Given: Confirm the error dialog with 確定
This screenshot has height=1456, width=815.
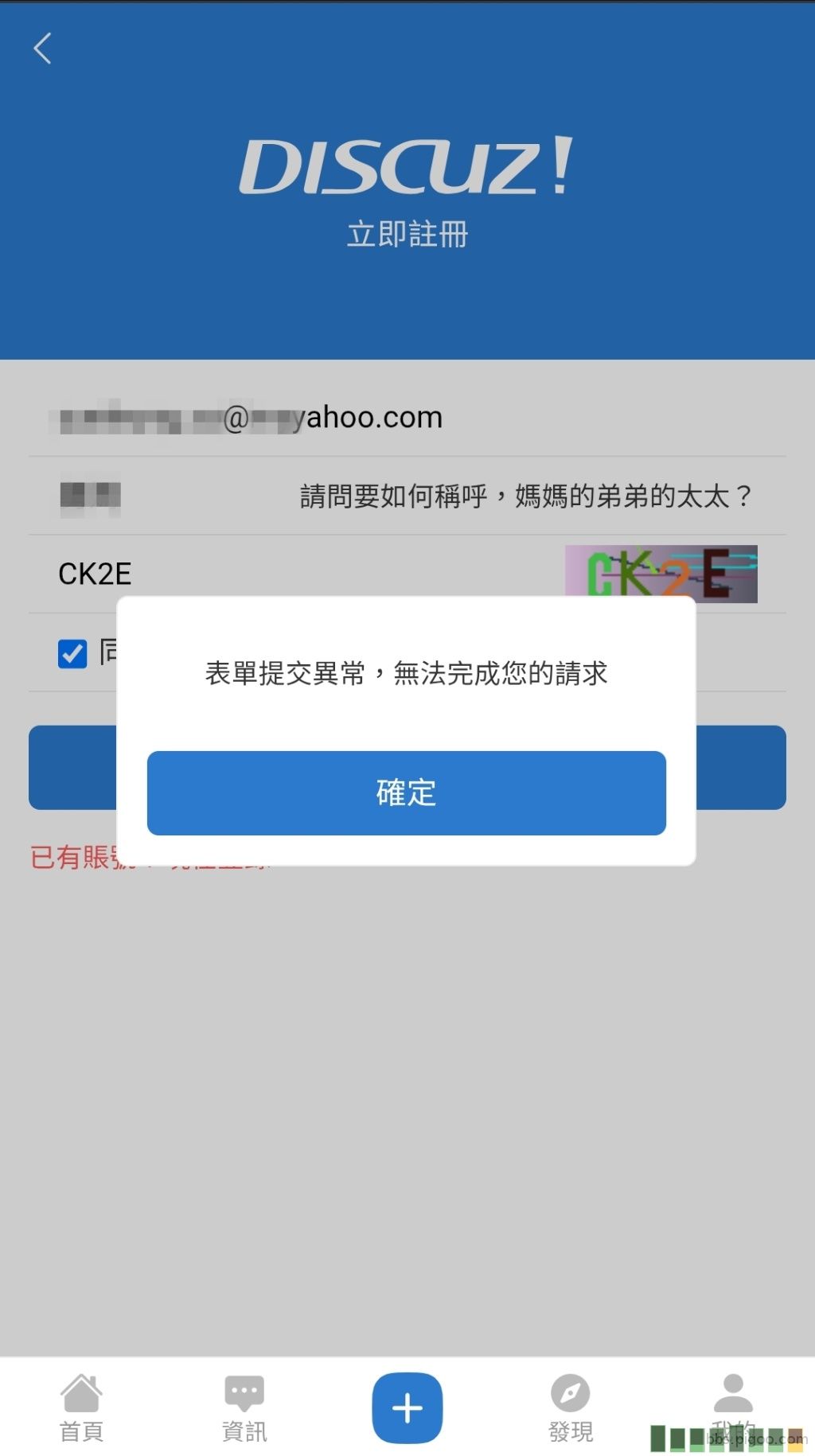Looking at the screenshot, I should pyautogui.click(x=406, y=792).
